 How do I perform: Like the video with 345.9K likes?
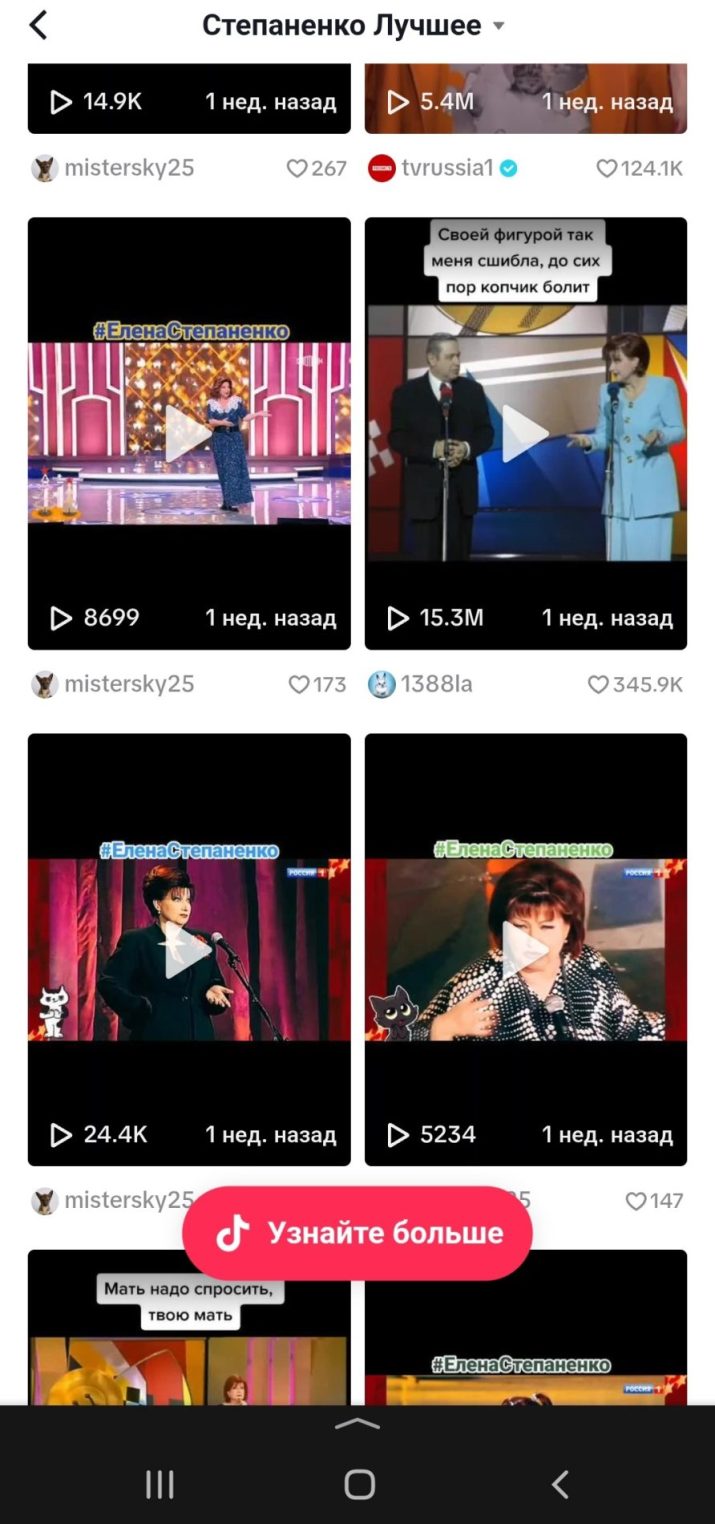click(x=598, y=685)
